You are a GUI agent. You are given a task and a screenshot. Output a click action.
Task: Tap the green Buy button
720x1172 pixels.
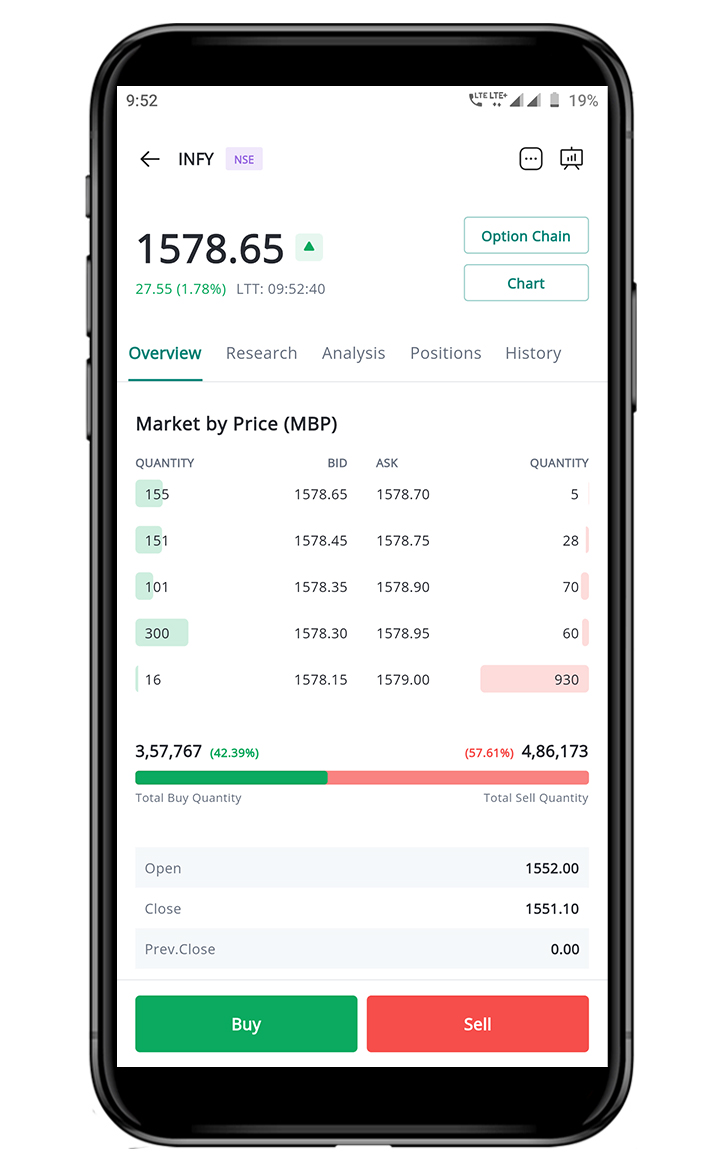(246, 1024)
